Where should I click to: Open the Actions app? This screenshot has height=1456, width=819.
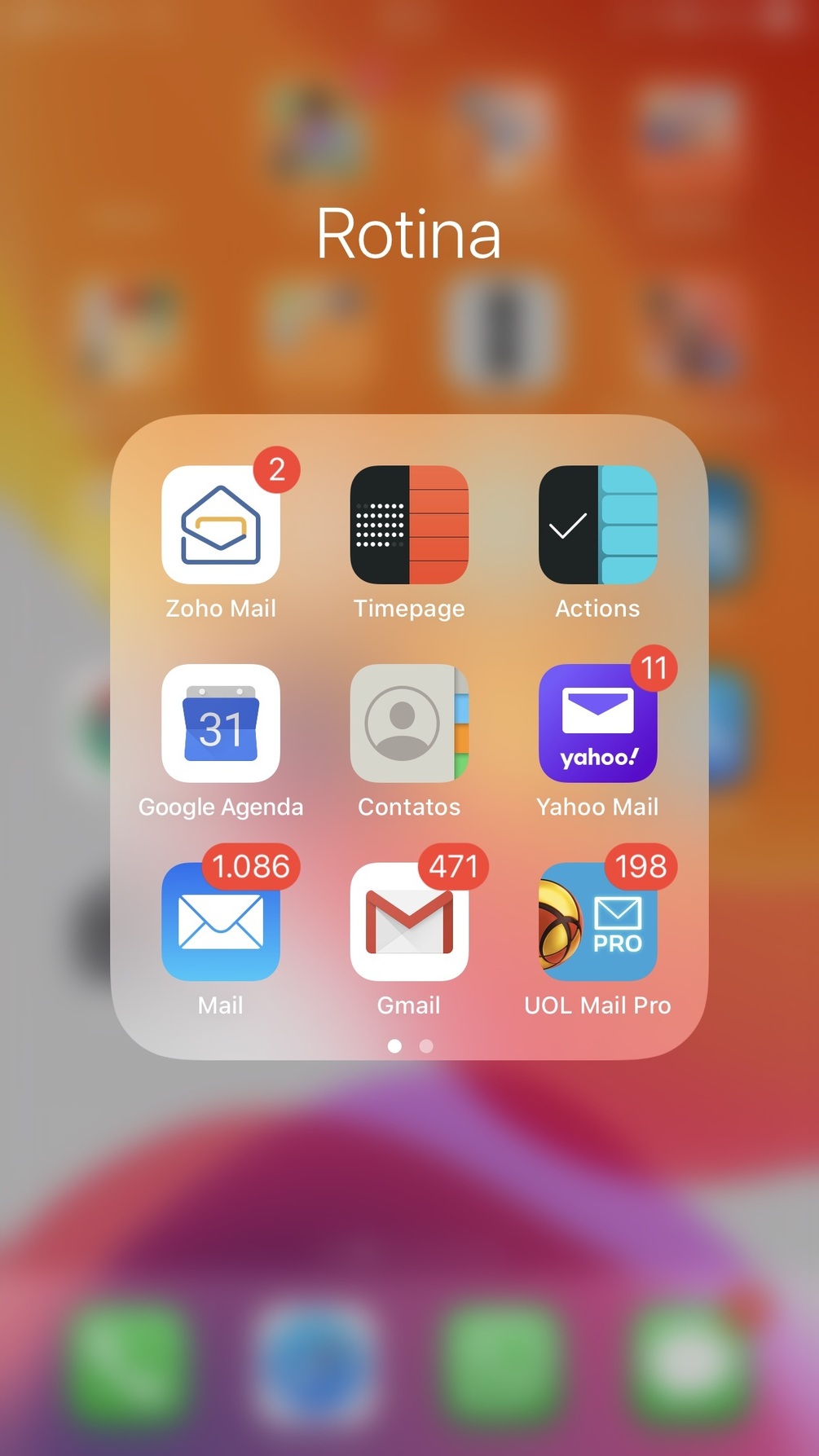tap(597, 525)
